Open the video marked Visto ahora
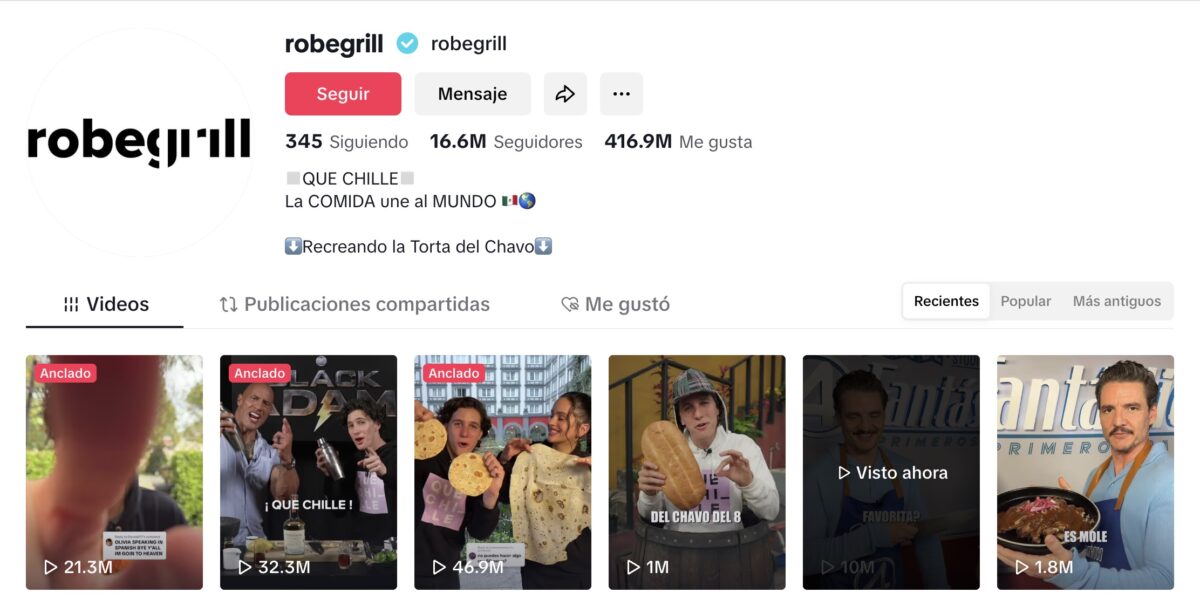This screenshot has height=613, width=1200. pos(891,472)
